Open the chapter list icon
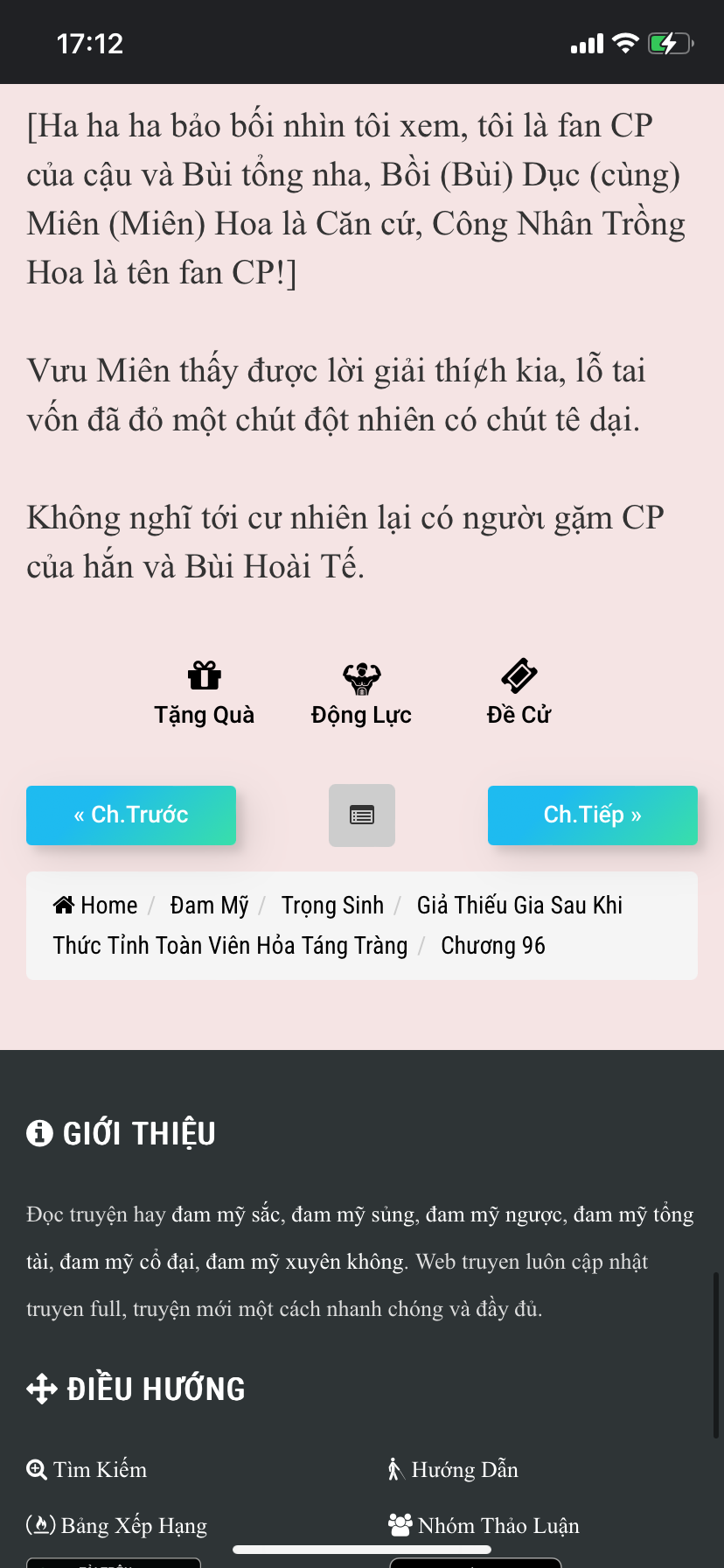 tap(362, 815)
